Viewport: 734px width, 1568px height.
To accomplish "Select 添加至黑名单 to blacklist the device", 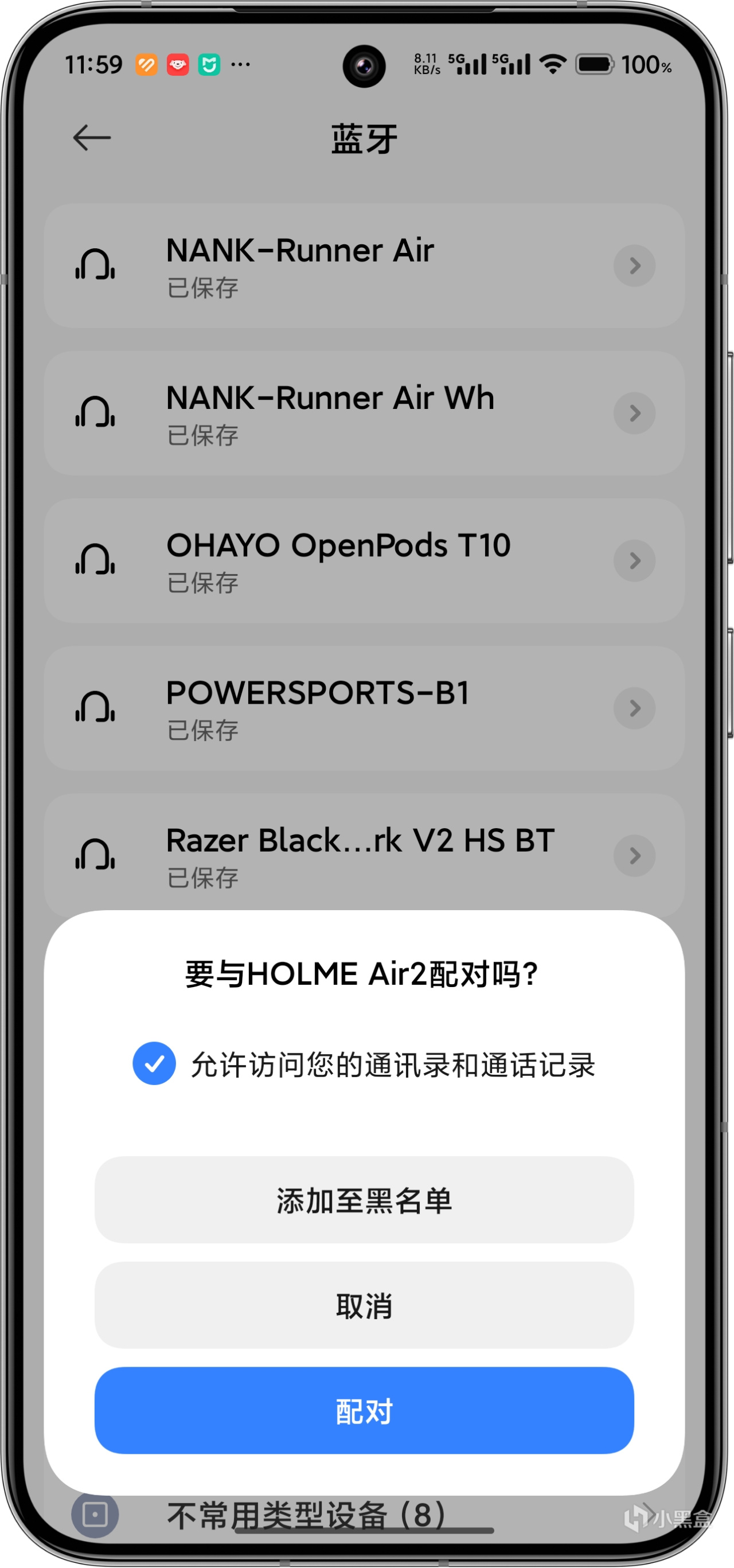I will click(364, 1199).
